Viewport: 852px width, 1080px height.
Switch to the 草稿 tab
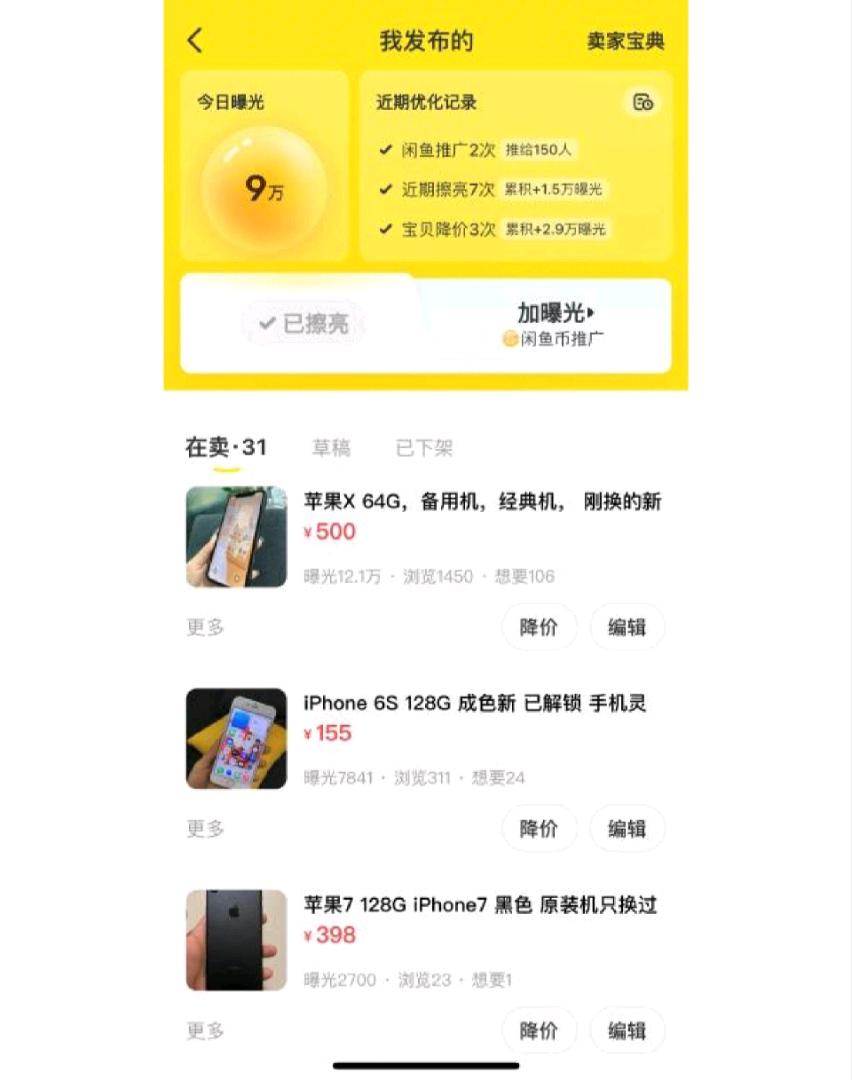click(x=331, y=448)
